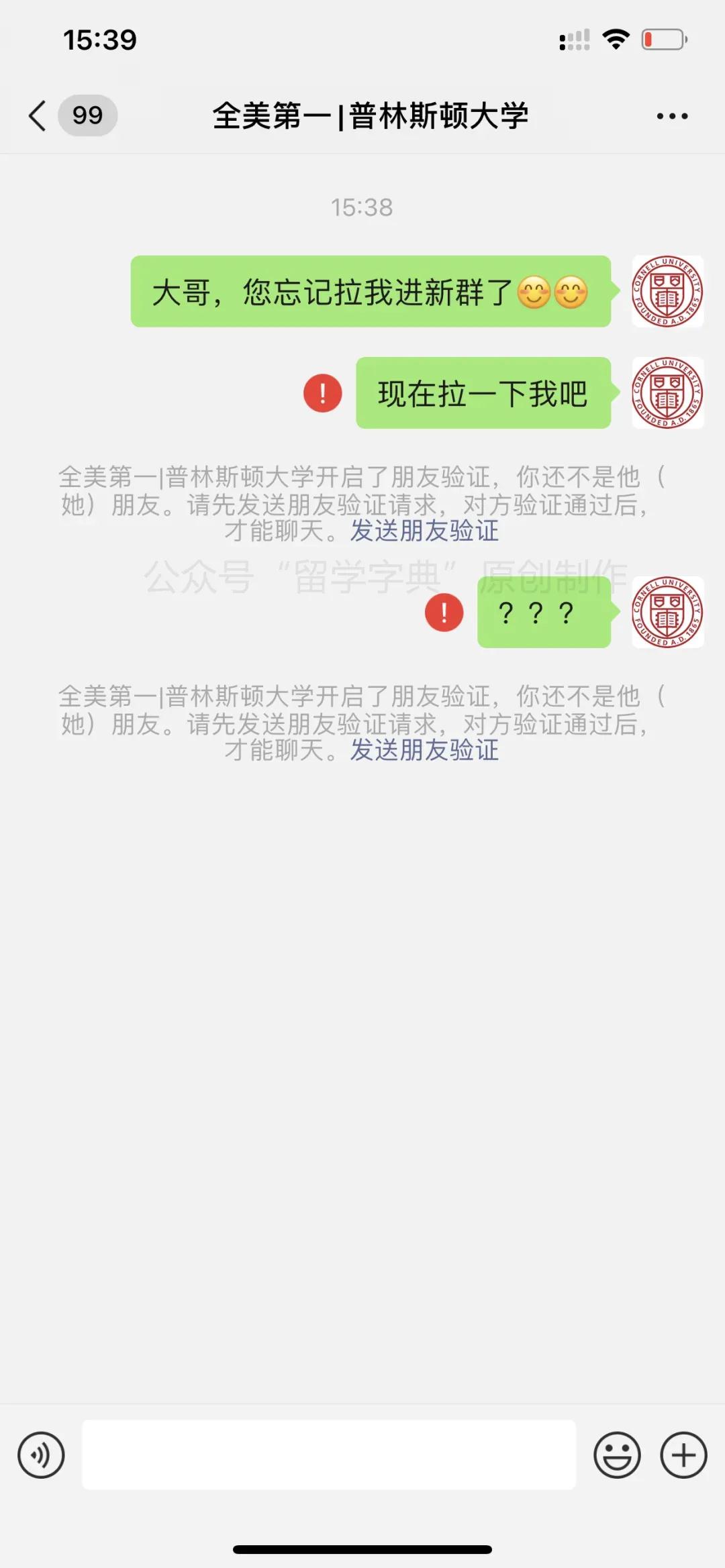
Task: Tap the unread count badge showing 99
Action: pos(86,115)
